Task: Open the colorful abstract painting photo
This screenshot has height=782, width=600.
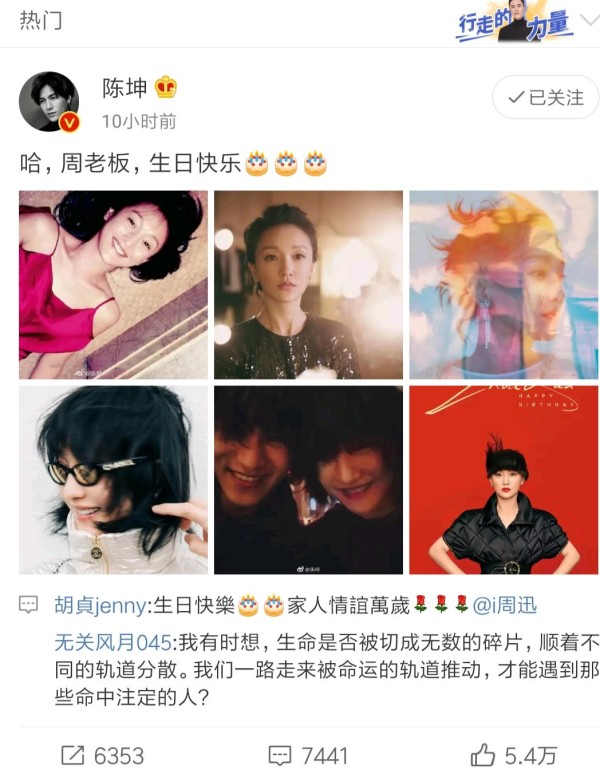Action: click(x=503, y=284)
